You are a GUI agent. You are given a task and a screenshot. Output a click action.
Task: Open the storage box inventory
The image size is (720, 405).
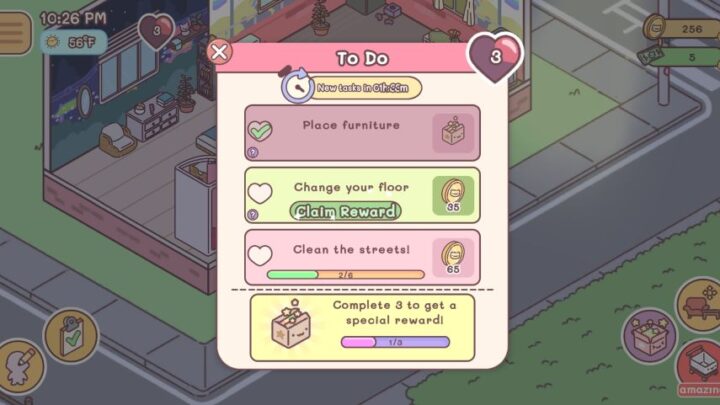(649, 336)
